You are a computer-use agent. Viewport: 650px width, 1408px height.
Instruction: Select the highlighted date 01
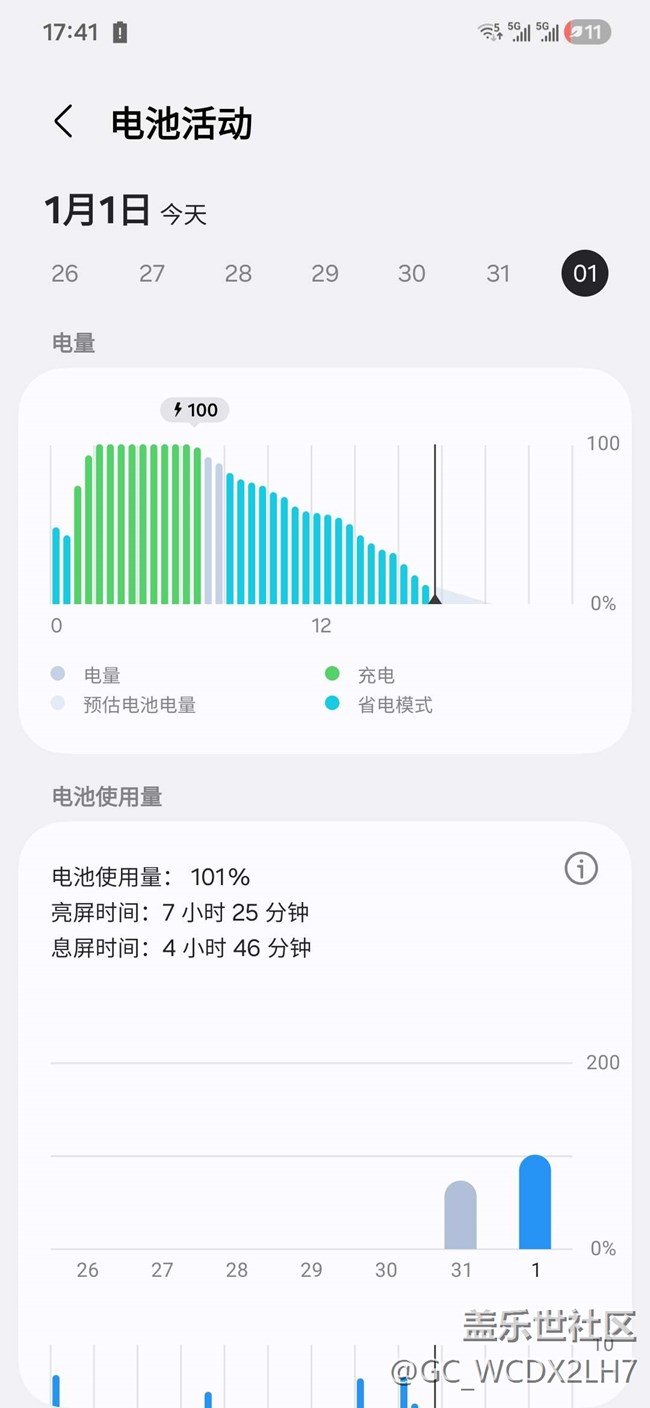click(x=585, y=273)
